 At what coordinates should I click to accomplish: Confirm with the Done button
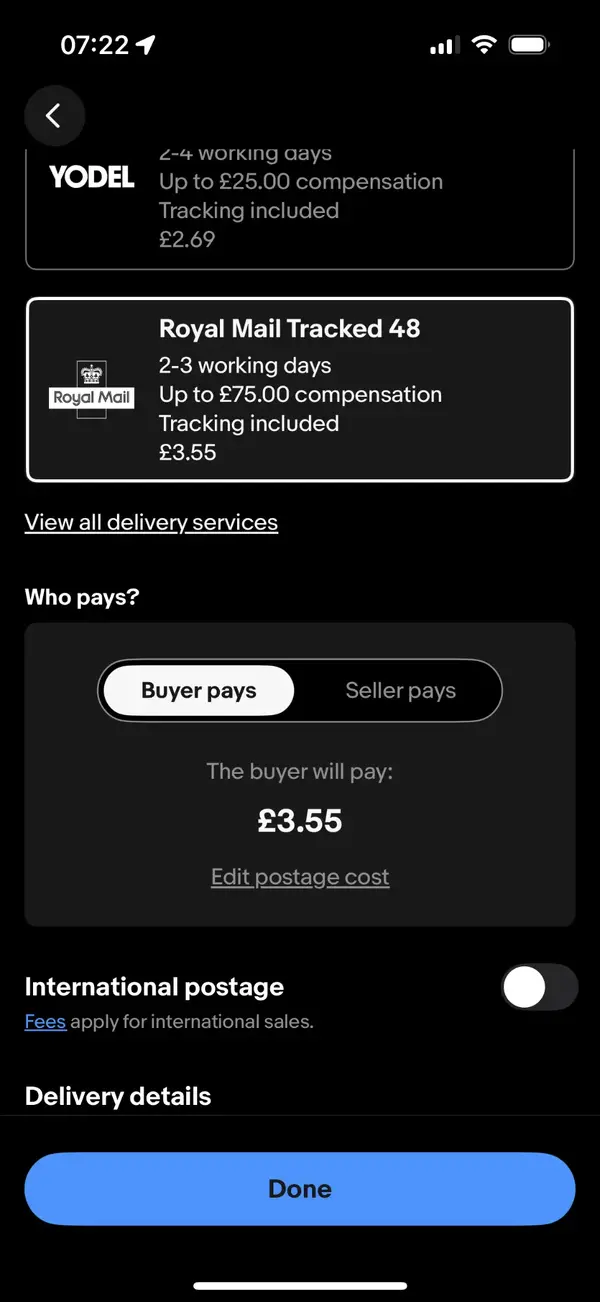pos(300,1189)
